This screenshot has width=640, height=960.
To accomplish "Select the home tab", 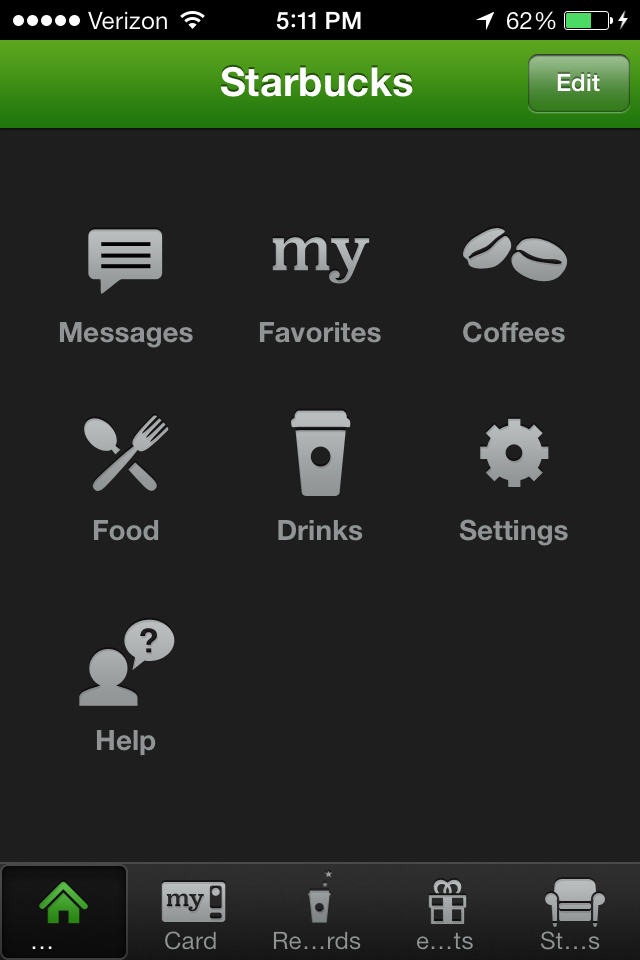I will pos(64,911).
